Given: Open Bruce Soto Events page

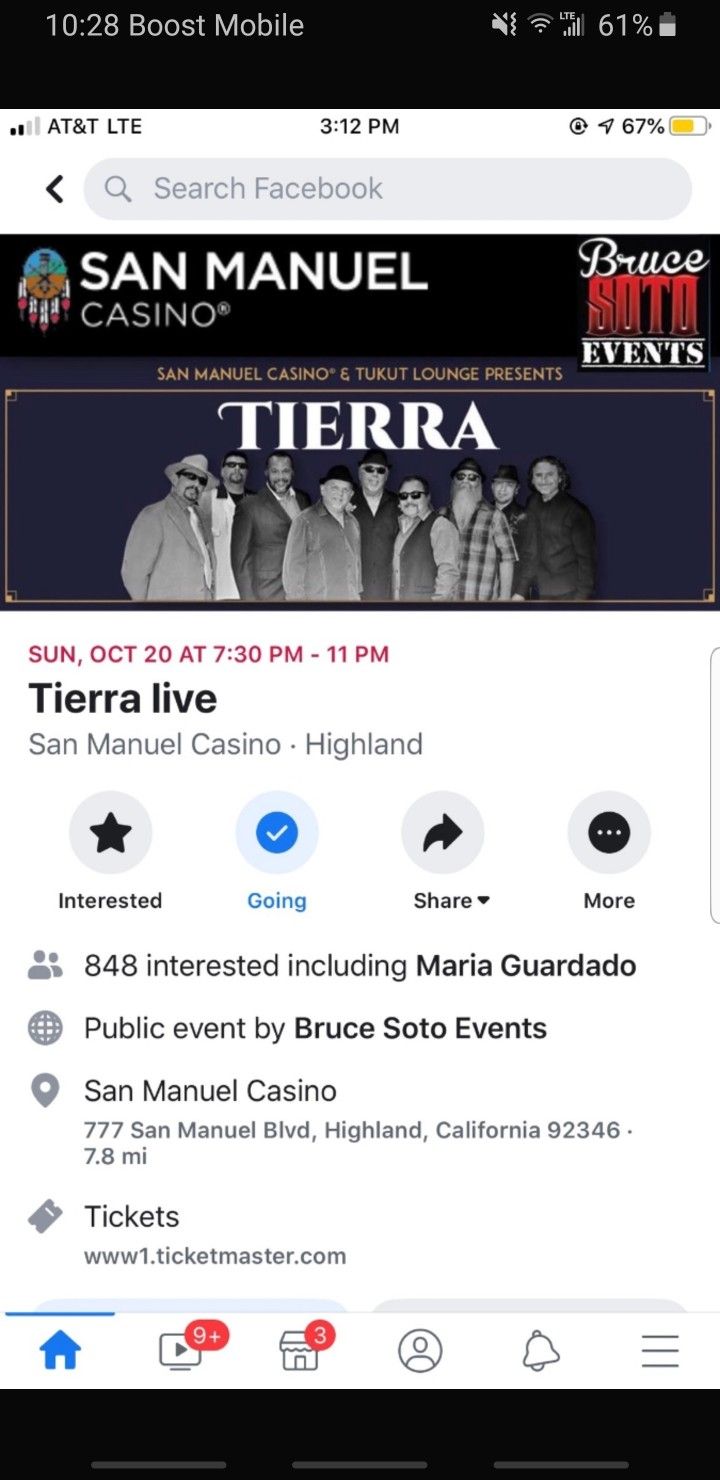Looking at the screenshot, I should [420, 1028].
